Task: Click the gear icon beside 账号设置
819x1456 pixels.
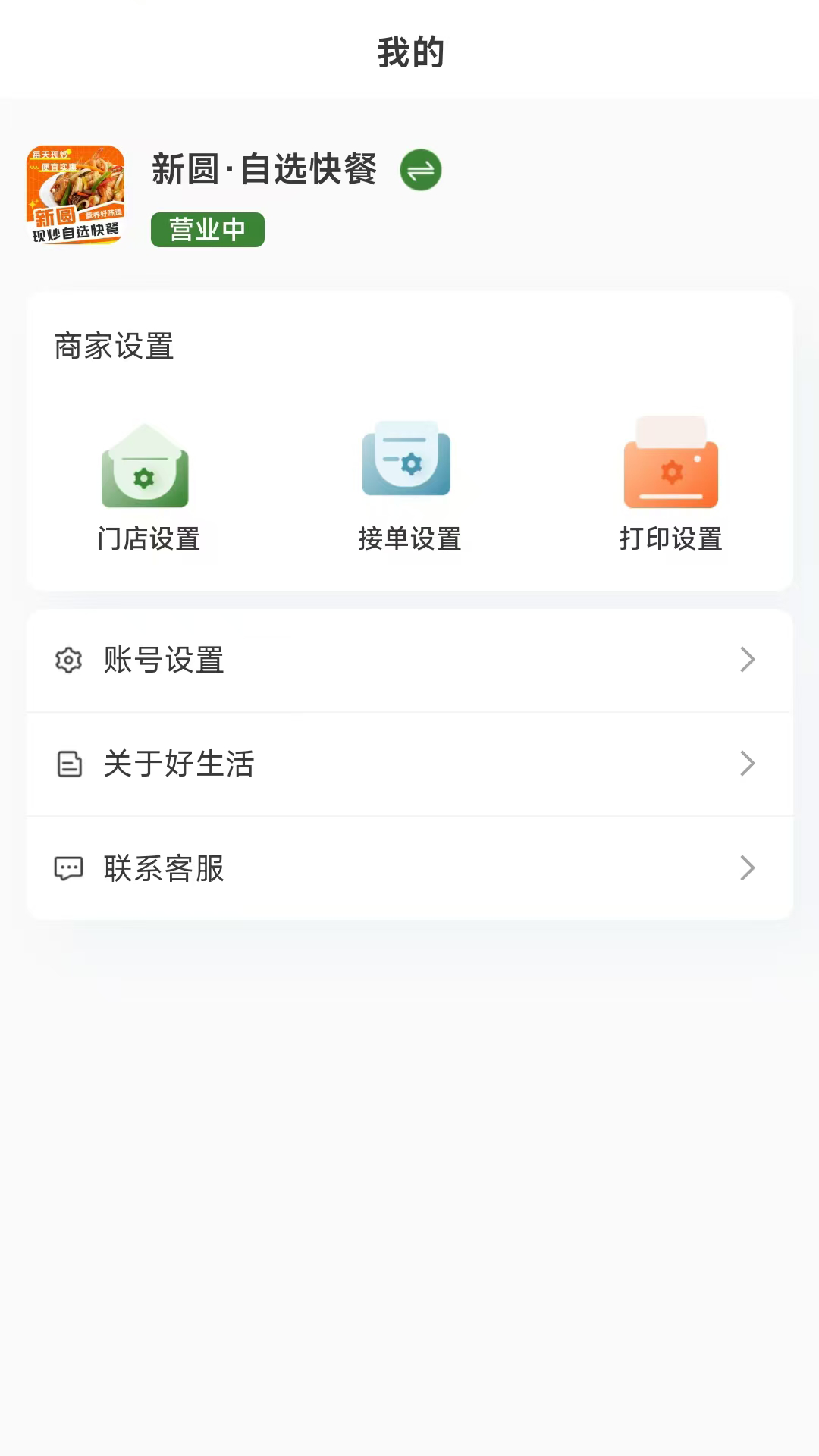Action: pyautogui.click(x=68, y=660)
